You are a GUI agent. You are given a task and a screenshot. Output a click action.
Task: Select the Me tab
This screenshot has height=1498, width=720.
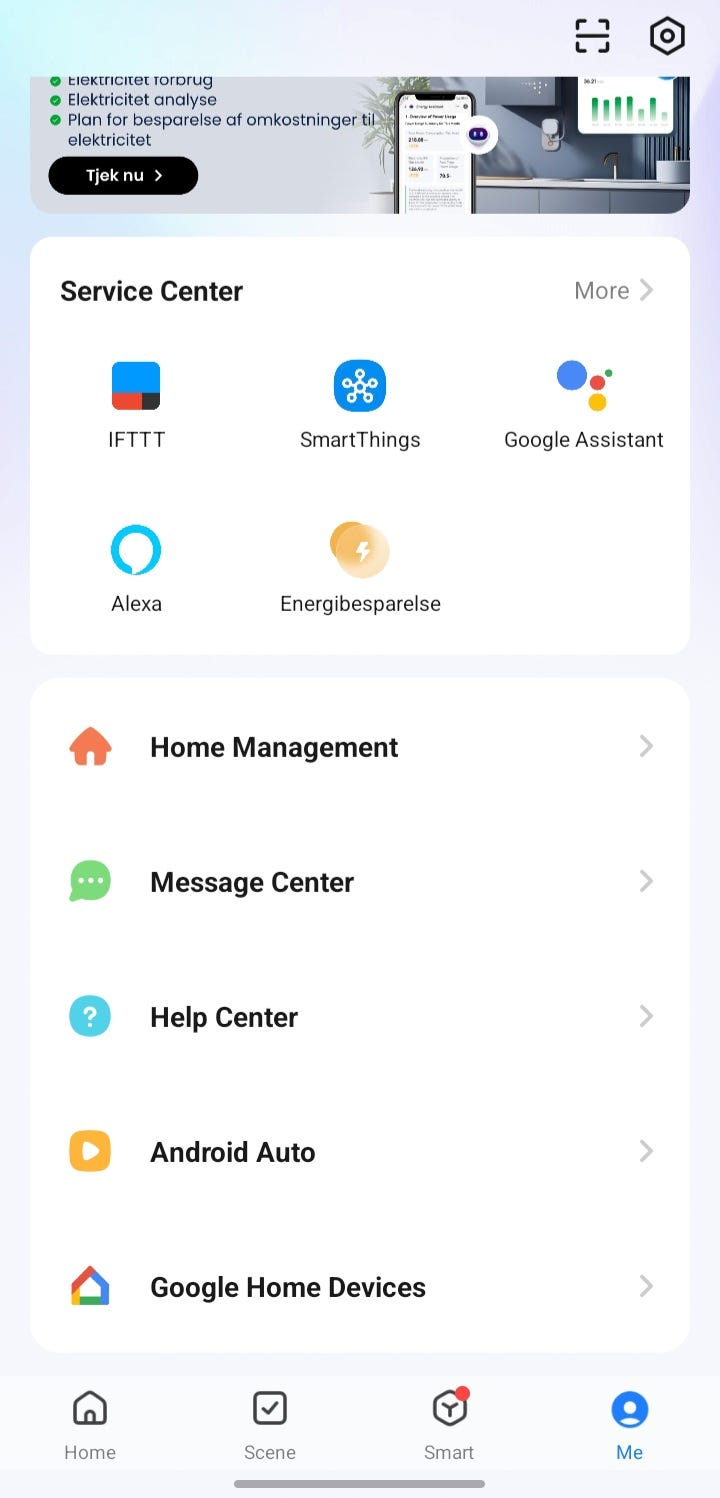click(x=630, y=1424)
